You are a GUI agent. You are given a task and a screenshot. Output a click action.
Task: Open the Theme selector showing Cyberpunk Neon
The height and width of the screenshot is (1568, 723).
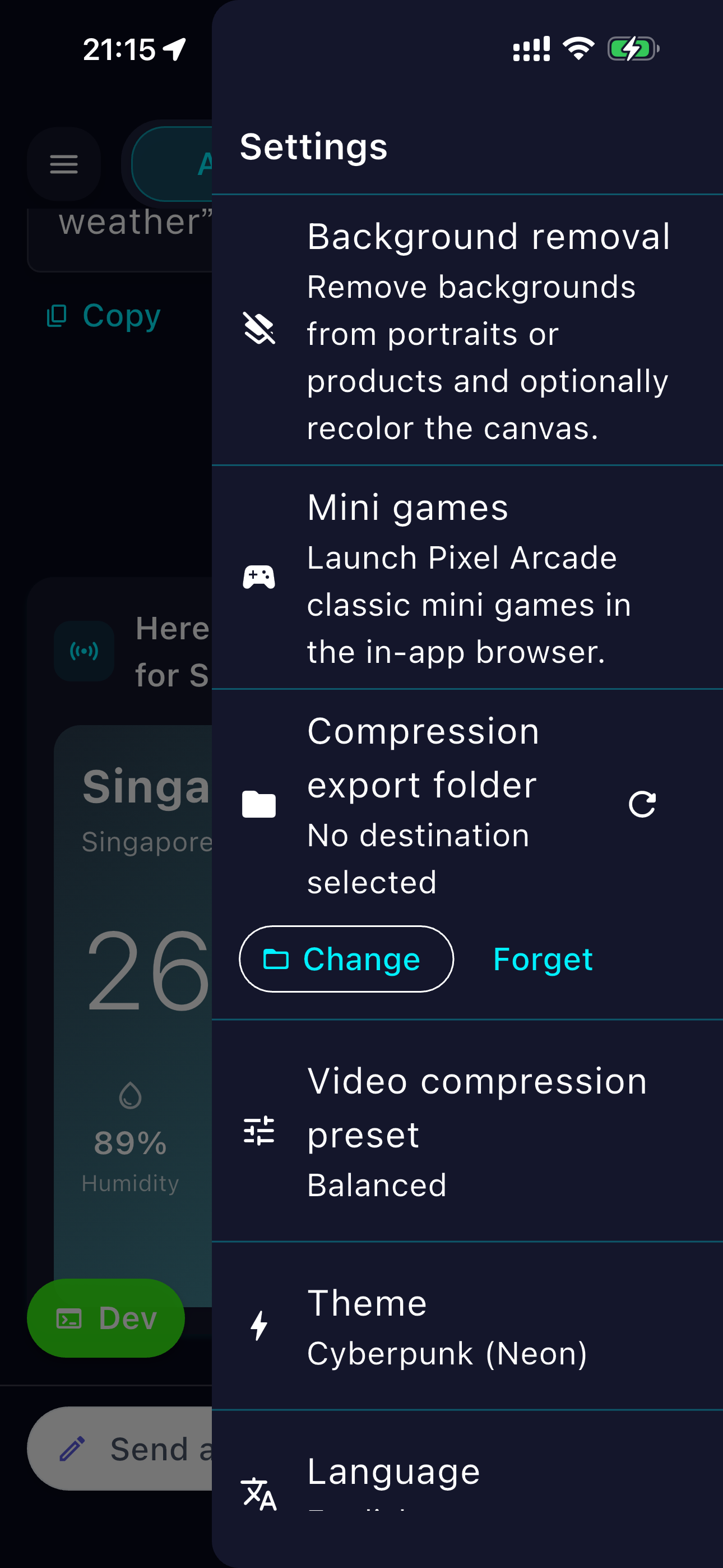(451, 1327)
